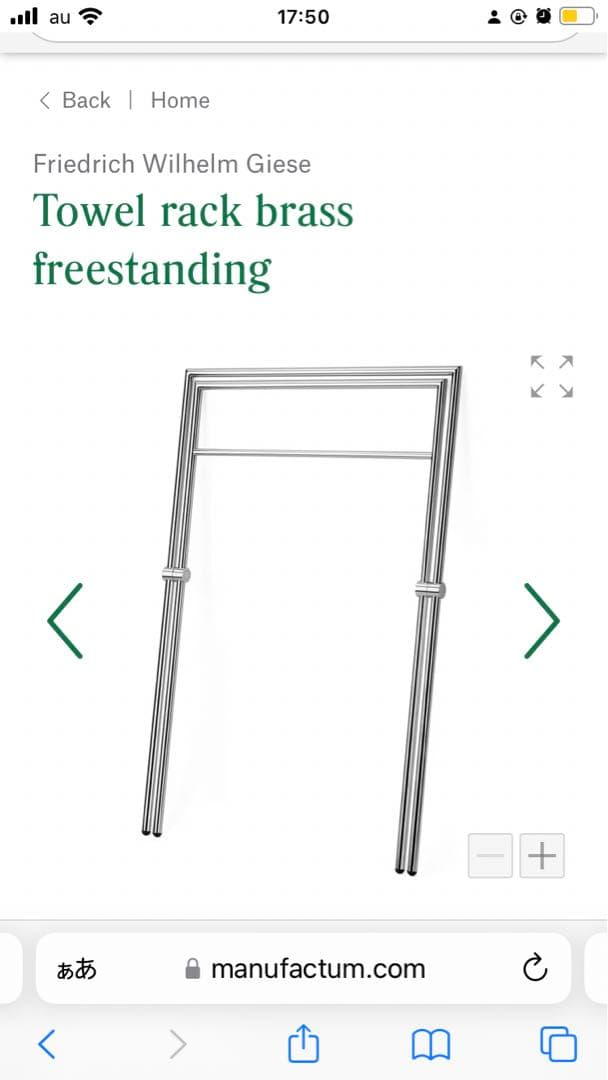The height and width of the screenshot is (1080, 608).
Task: Show the next product image
Action: coord(541,620)
